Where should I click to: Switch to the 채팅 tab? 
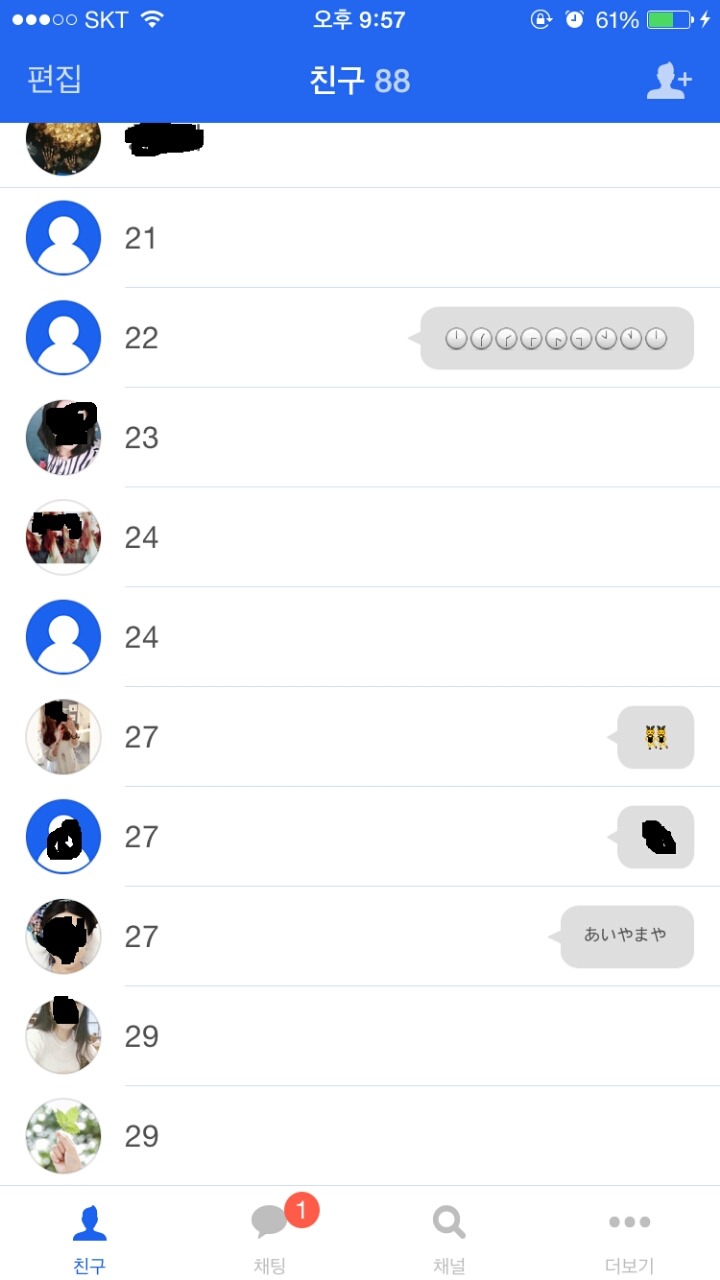(x=270, y=1236)
